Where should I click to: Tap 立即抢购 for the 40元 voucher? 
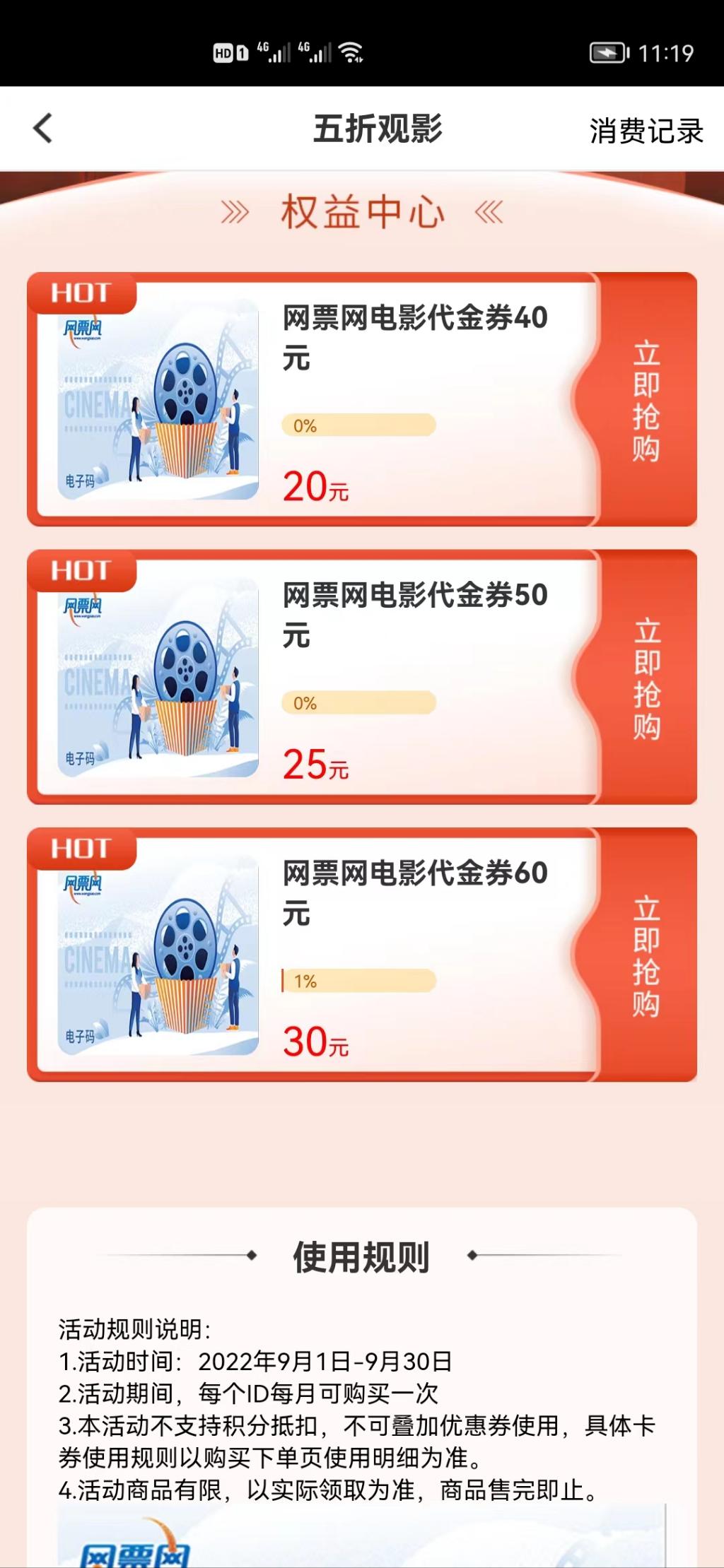point(646,401)
